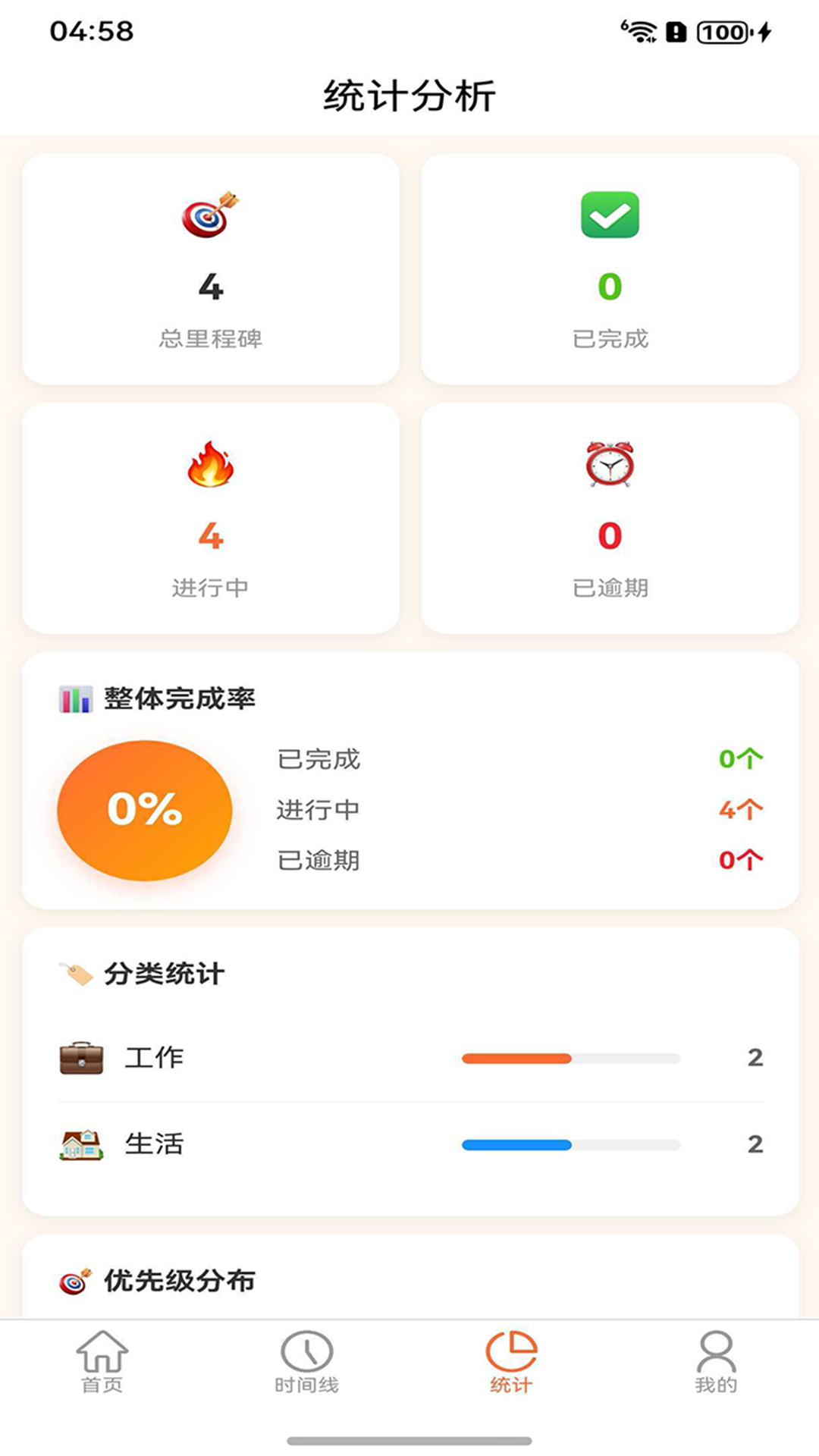Click the dart icon beside 优先级分布

click(x=74, y=1280)
